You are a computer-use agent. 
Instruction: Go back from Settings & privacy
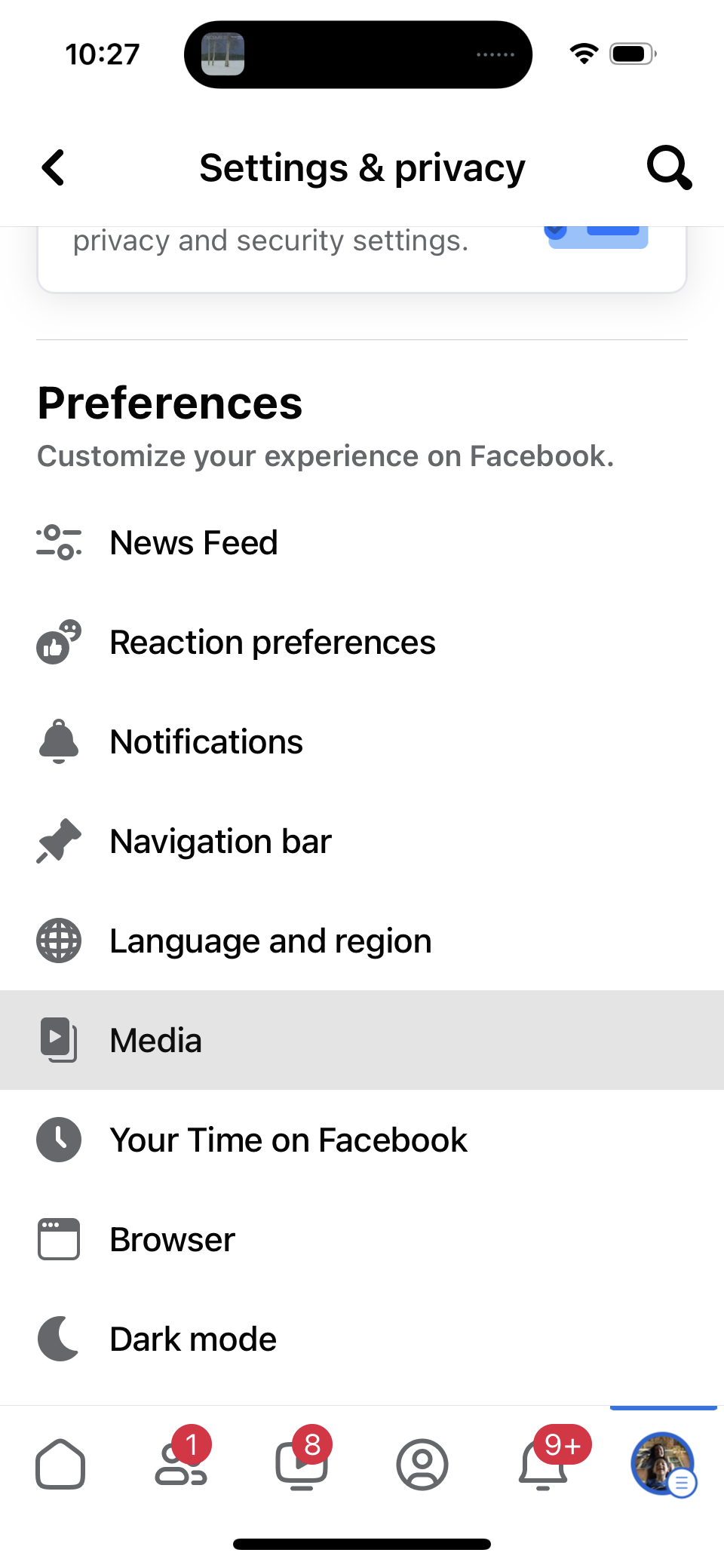pyautogui.click(x=54, y=167)
